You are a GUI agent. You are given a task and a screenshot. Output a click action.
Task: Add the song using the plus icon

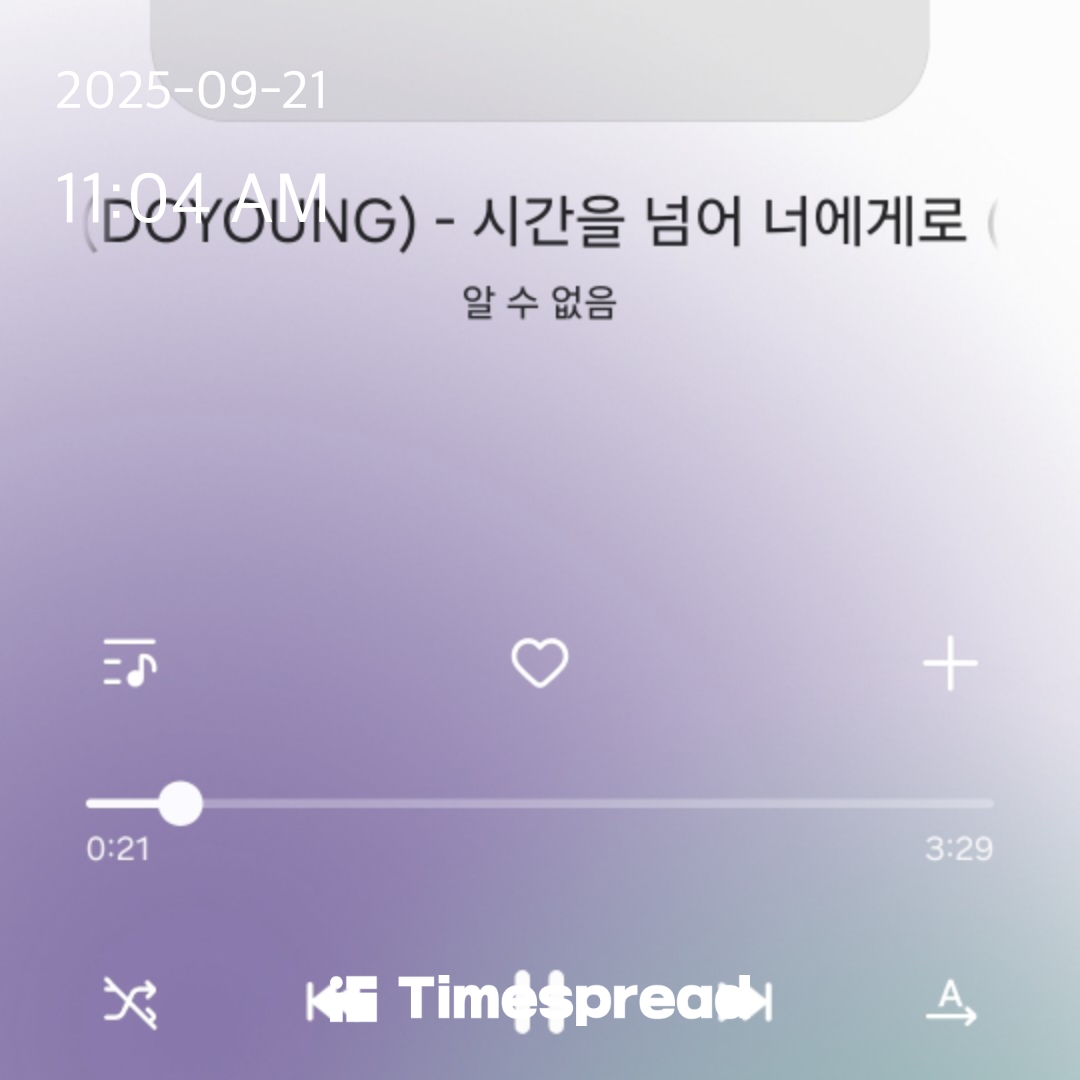tap(949, 663)
